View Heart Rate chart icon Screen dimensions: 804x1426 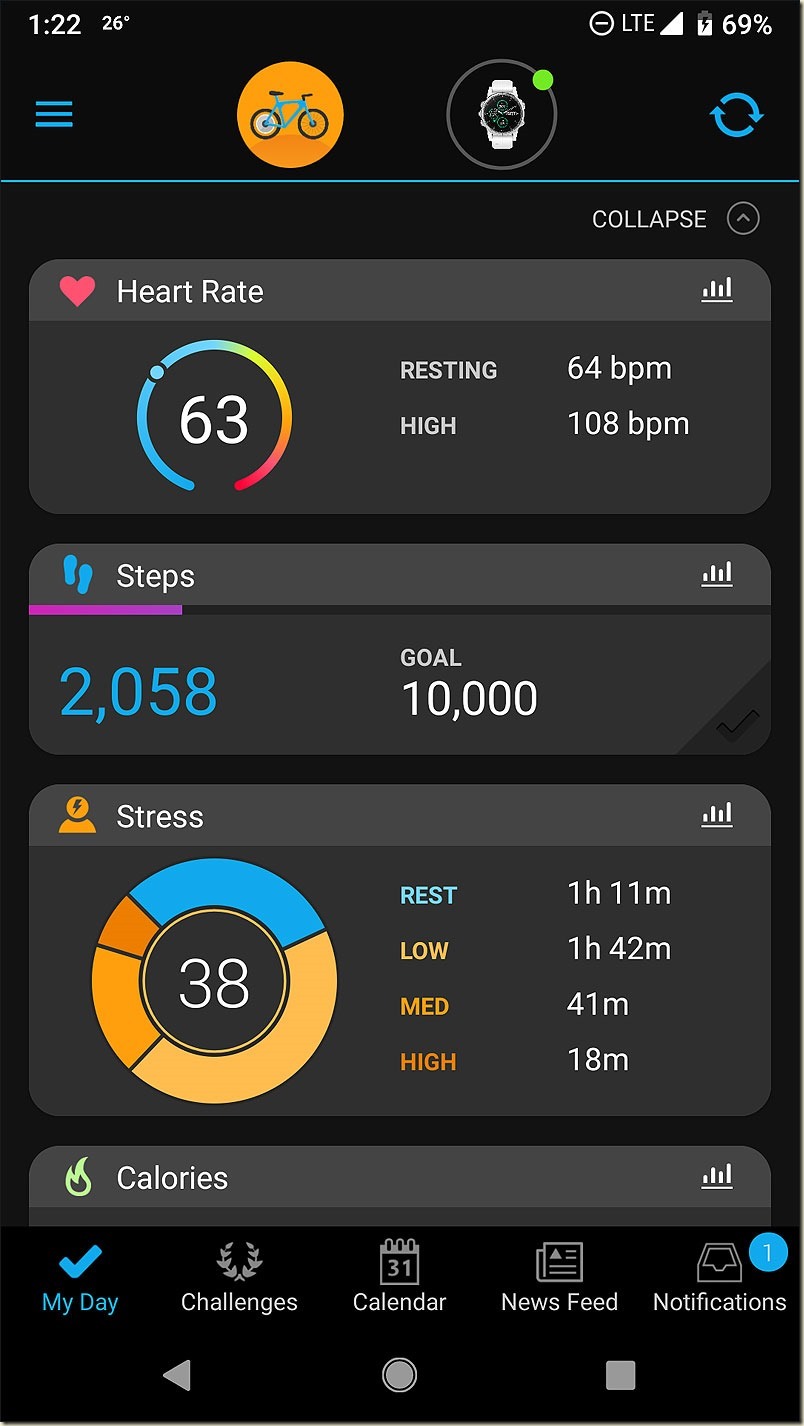point(717,290)
